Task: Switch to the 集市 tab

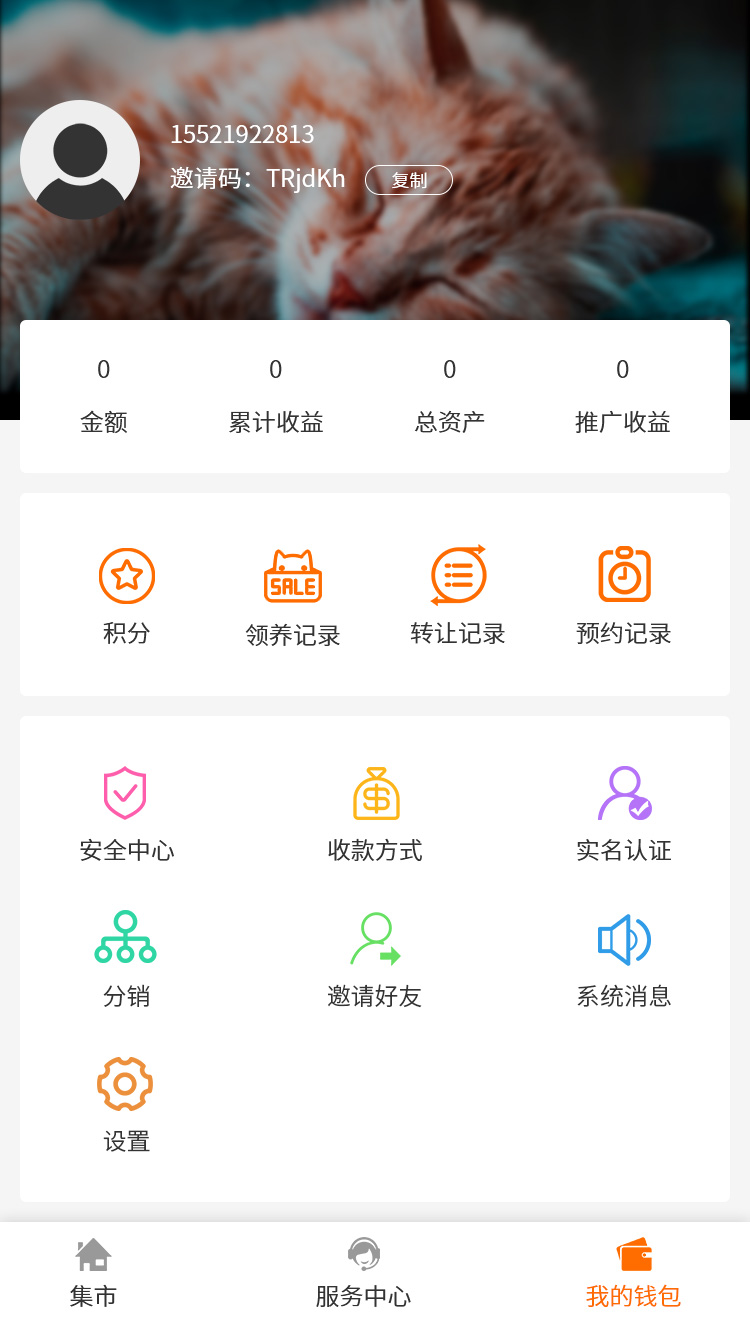Action: (93, 1272)
